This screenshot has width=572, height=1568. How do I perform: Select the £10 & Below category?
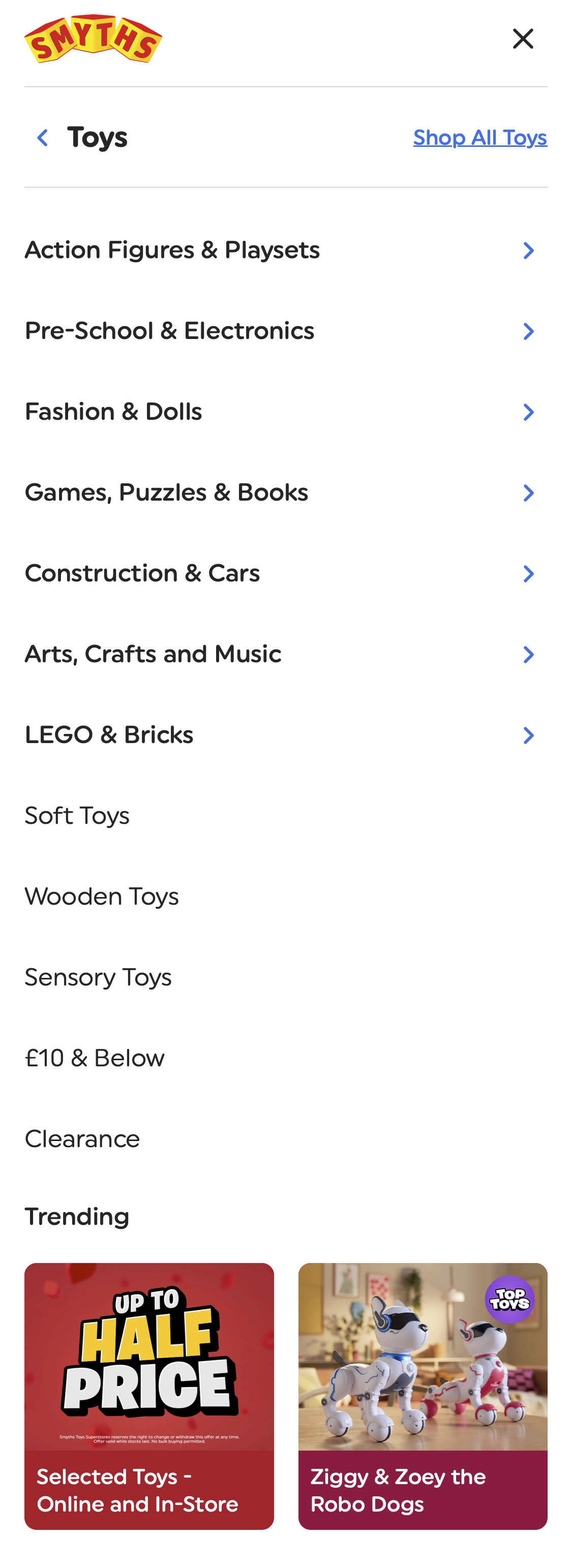click(94, 1058)
